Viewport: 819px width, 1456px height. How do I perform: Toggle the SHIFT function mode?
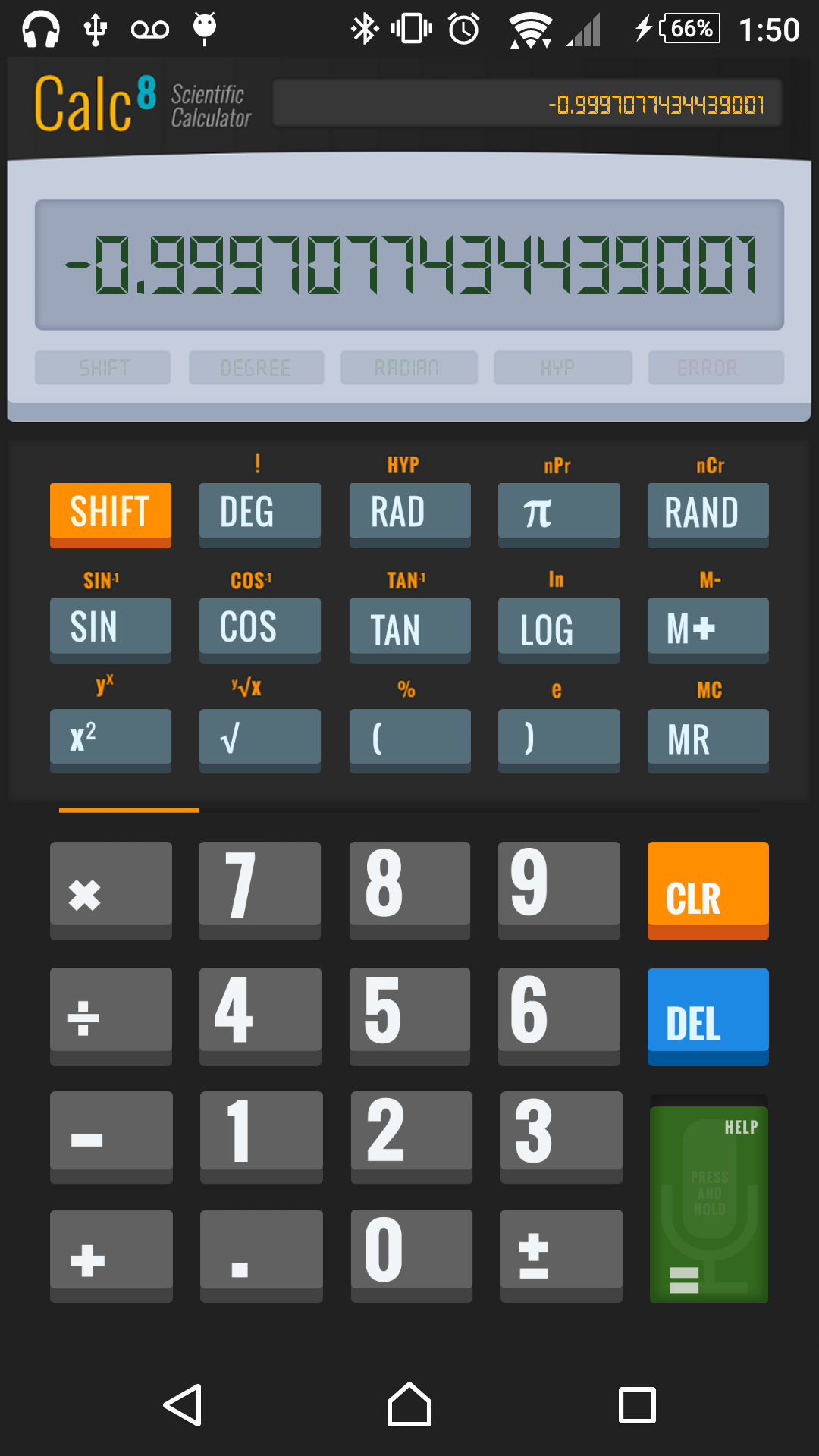pyautogui.click(x=111, y=514)
